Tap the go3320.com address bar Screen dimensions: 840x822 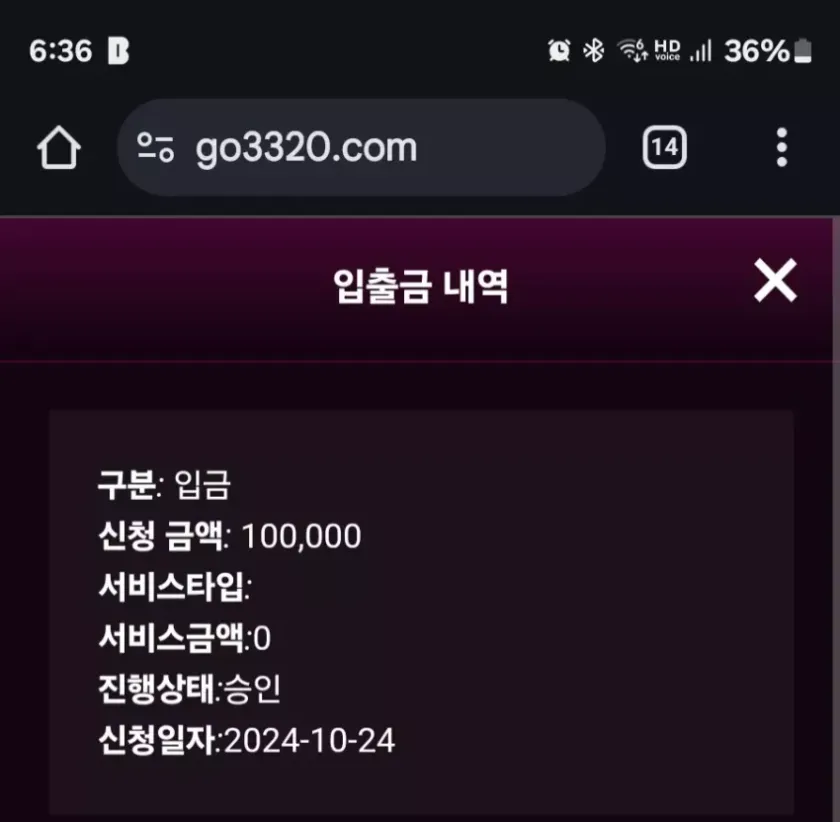click(380, 149)
